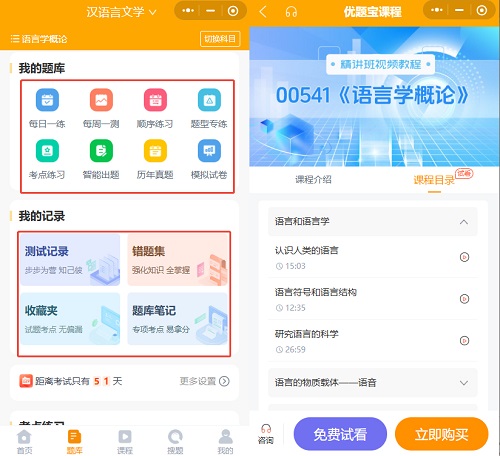The image size is (500, 456).
Task: Open the 错题集 wrong answers card
Action: point(177,260)
